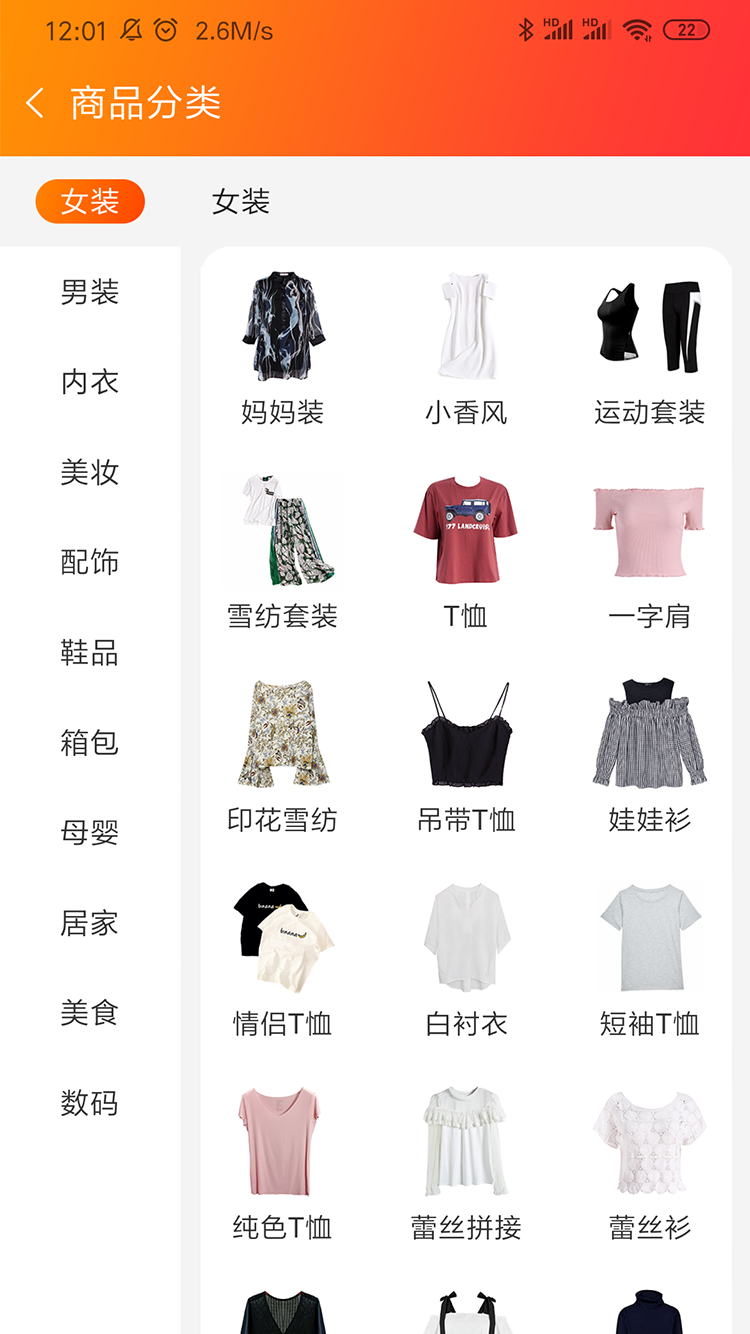View 蕾丝拼接 tops
This screenshot has height=1334, width=750.
tap(466, 1164)
